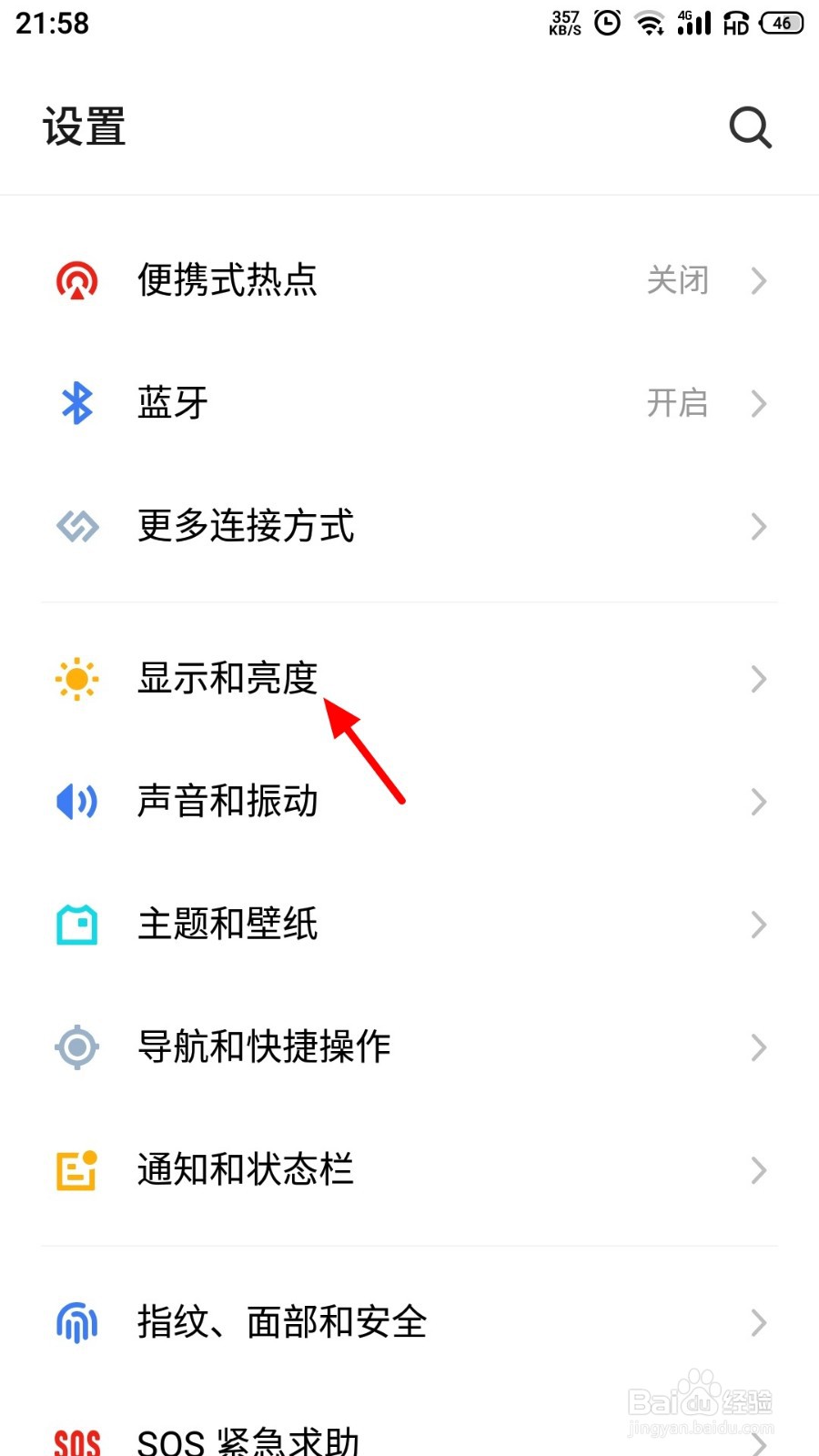Open sound and vibration speaker icon
Viewport: 819px width, 1456px height.
pos(76,801)
